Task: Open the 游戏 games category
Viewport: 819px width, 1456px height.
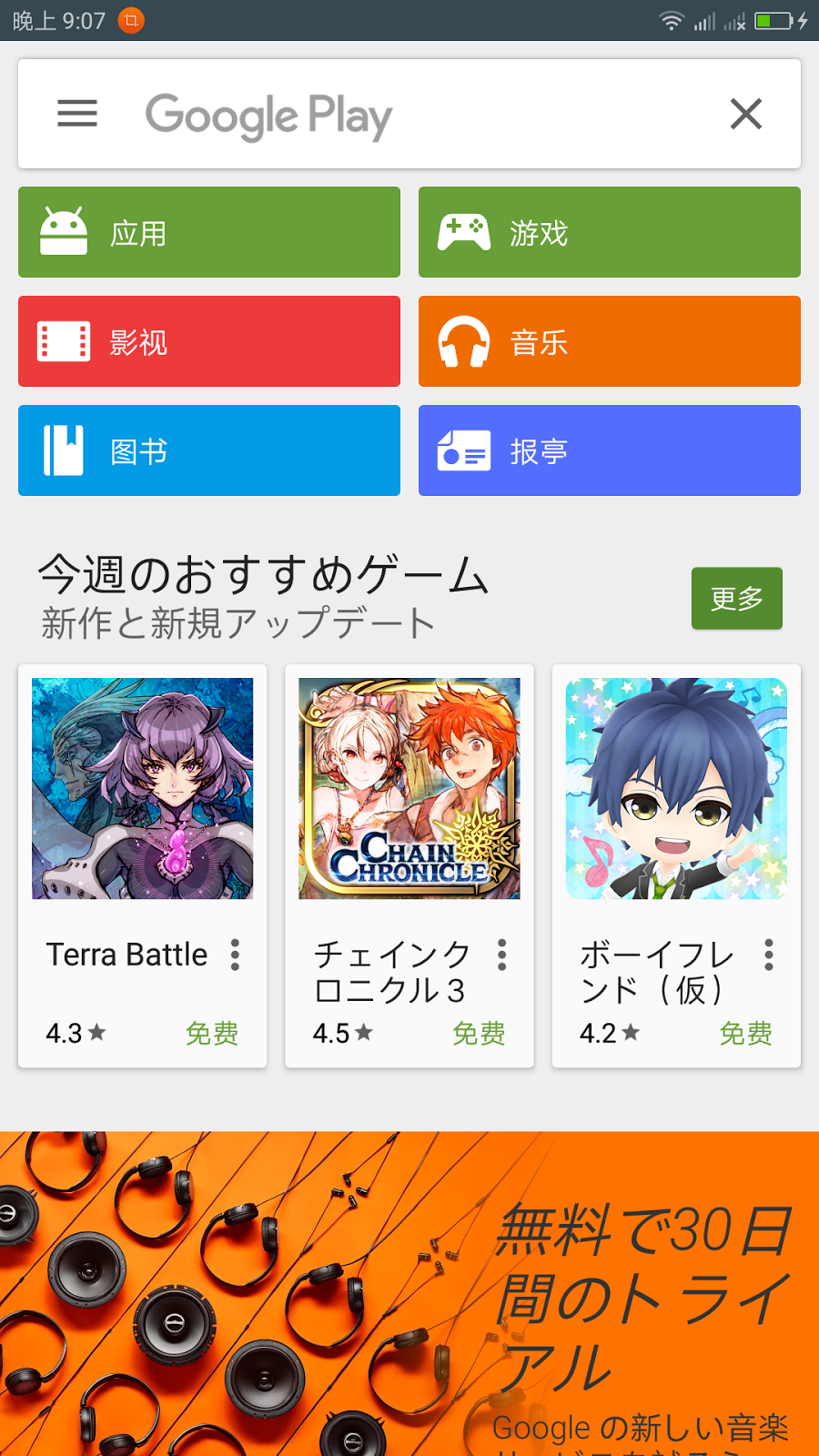Action: coord(610,232)
